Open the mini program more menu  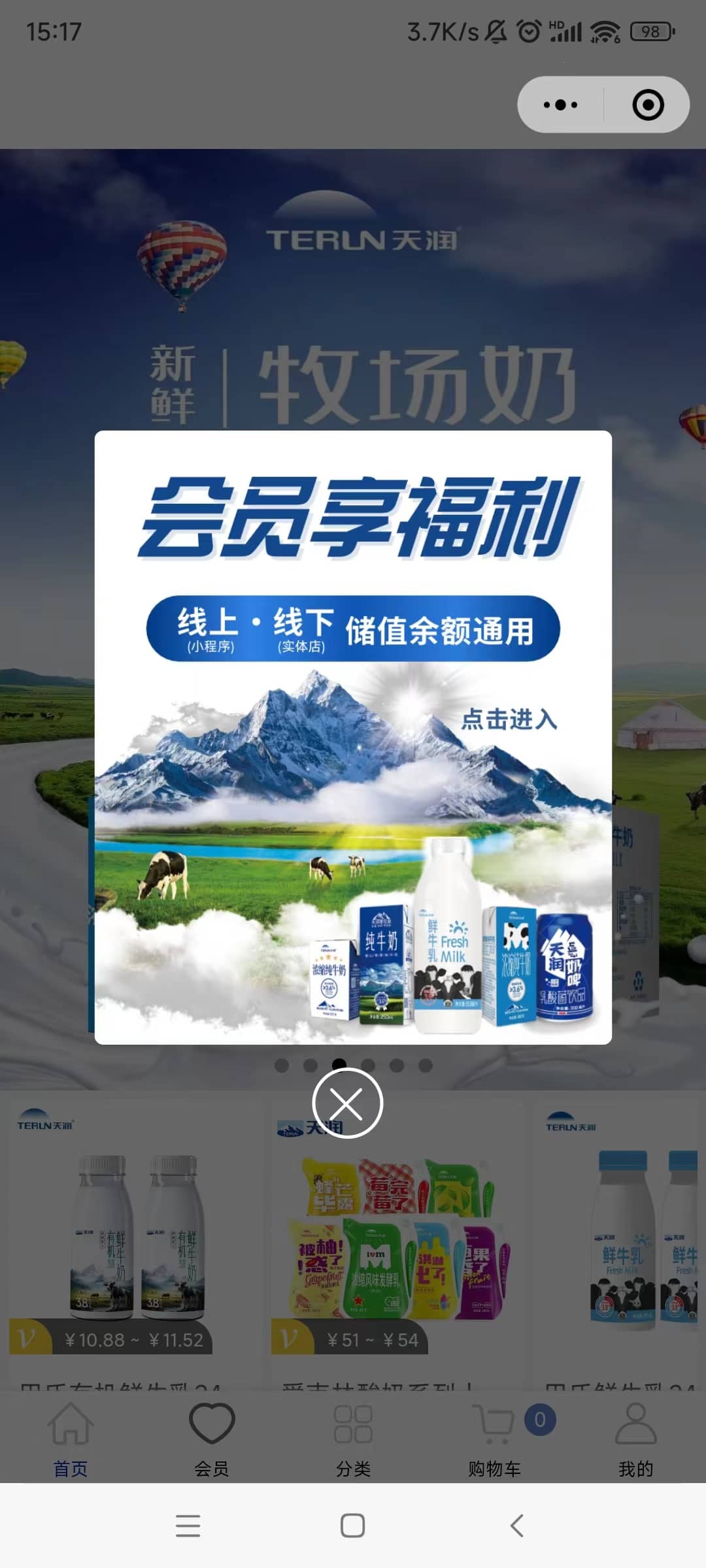(561, 105)
